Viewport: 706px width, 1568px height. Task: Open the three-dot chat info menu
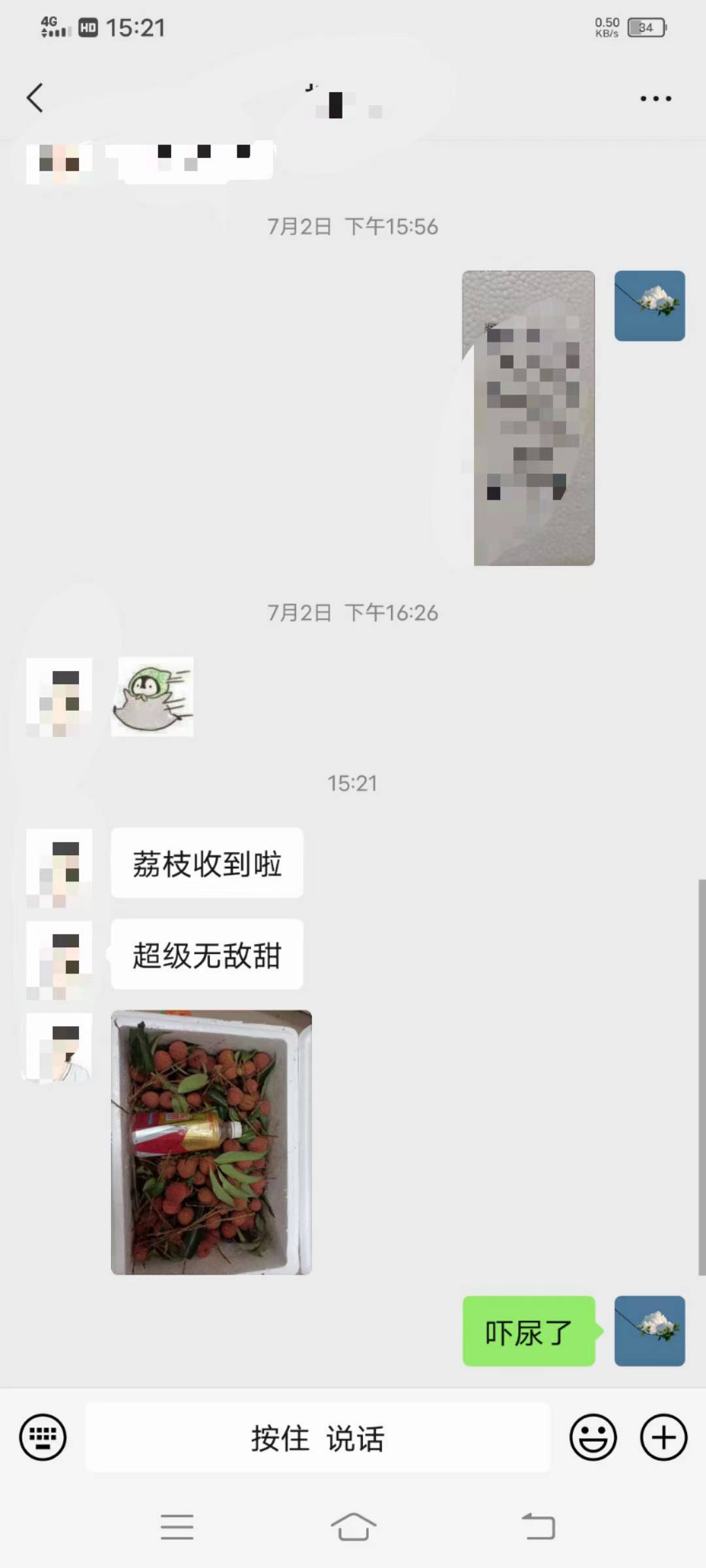[656, 99]
